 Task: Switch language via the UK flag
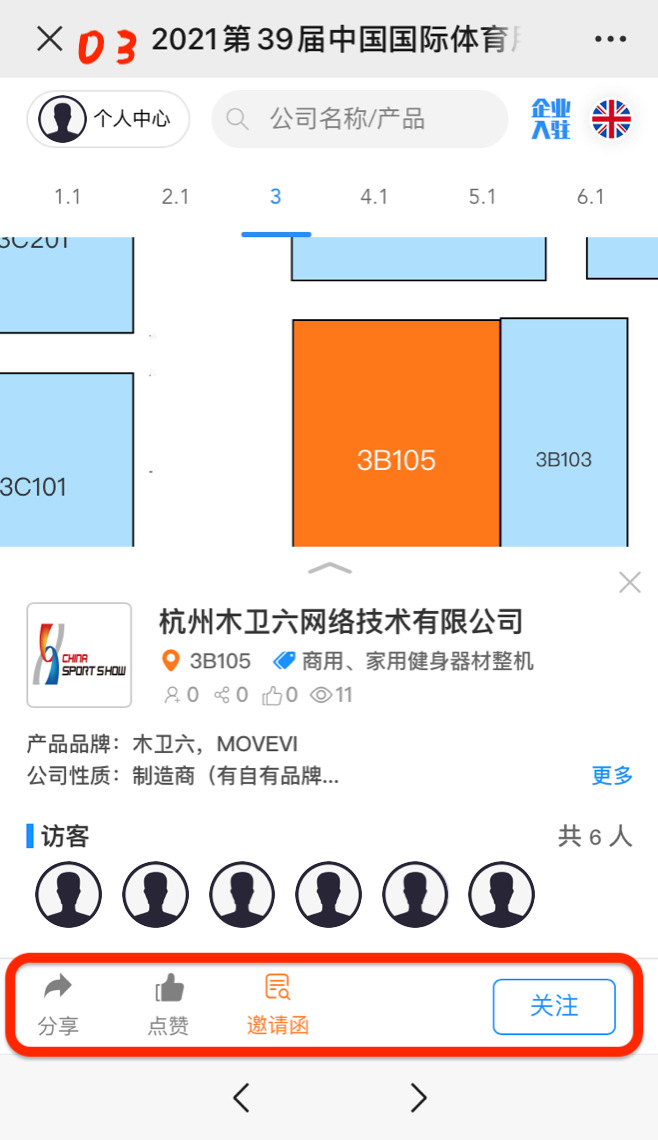[612, 119]
